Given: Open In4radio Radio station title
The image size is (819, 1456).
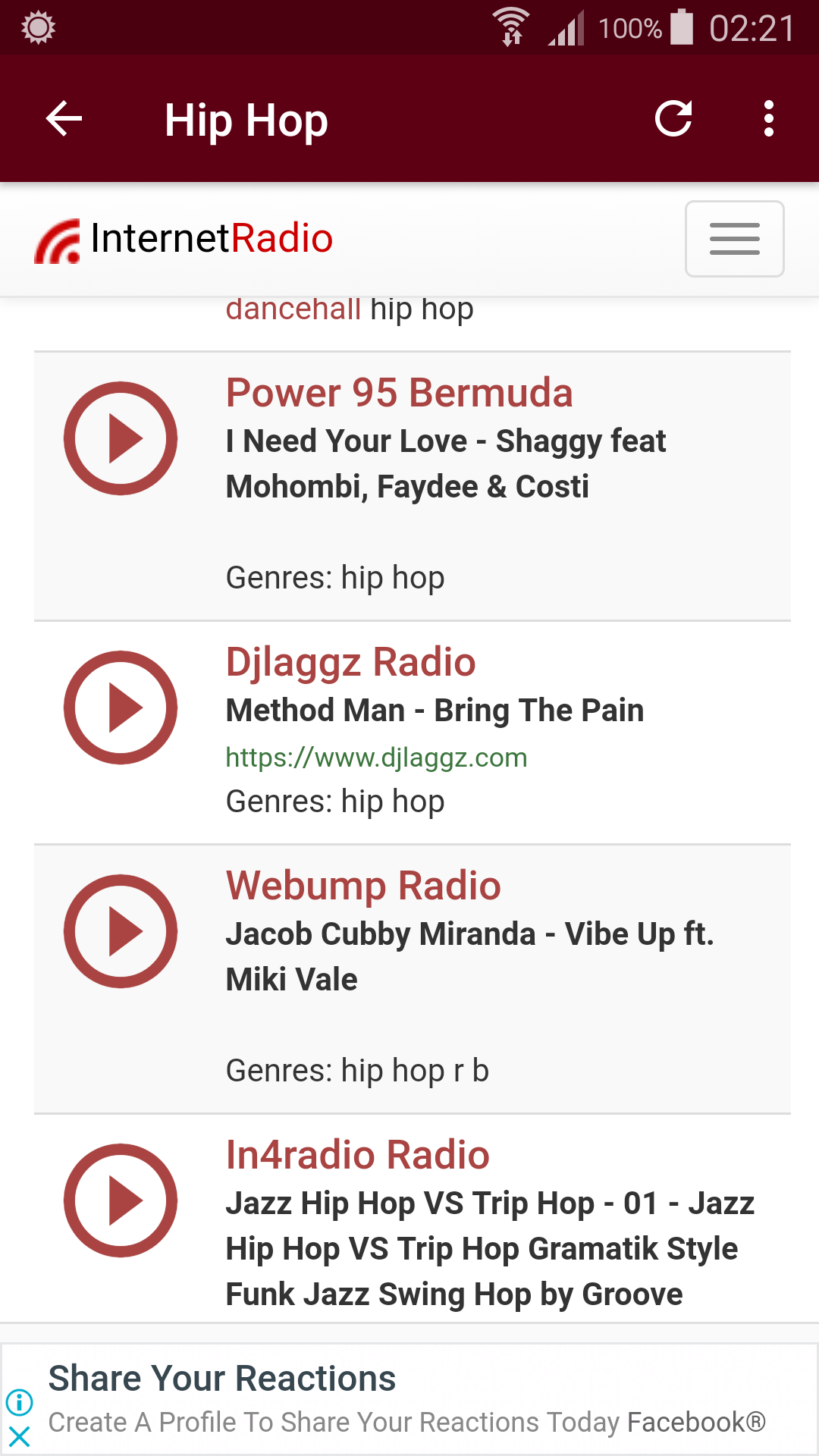Looking at the screenshot, I should 357,1155.
